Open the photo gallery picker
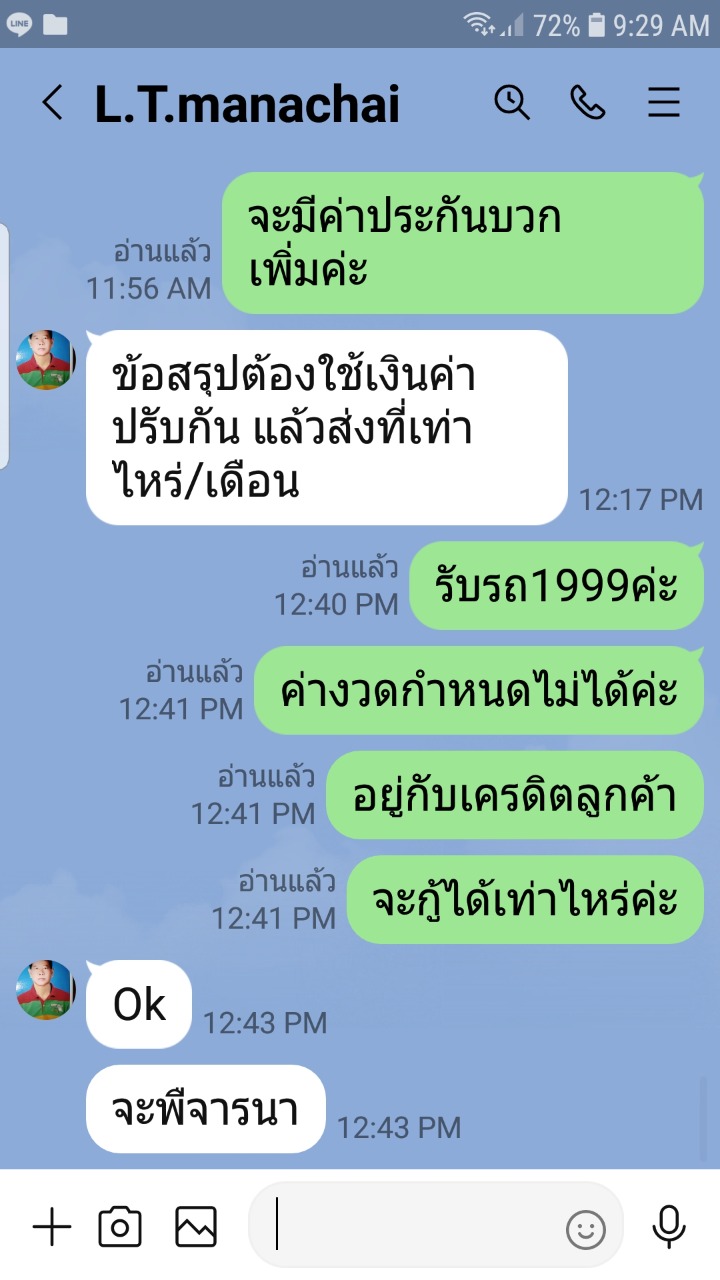Viewport: 720px width, 1280px height. click(196, 1227)
